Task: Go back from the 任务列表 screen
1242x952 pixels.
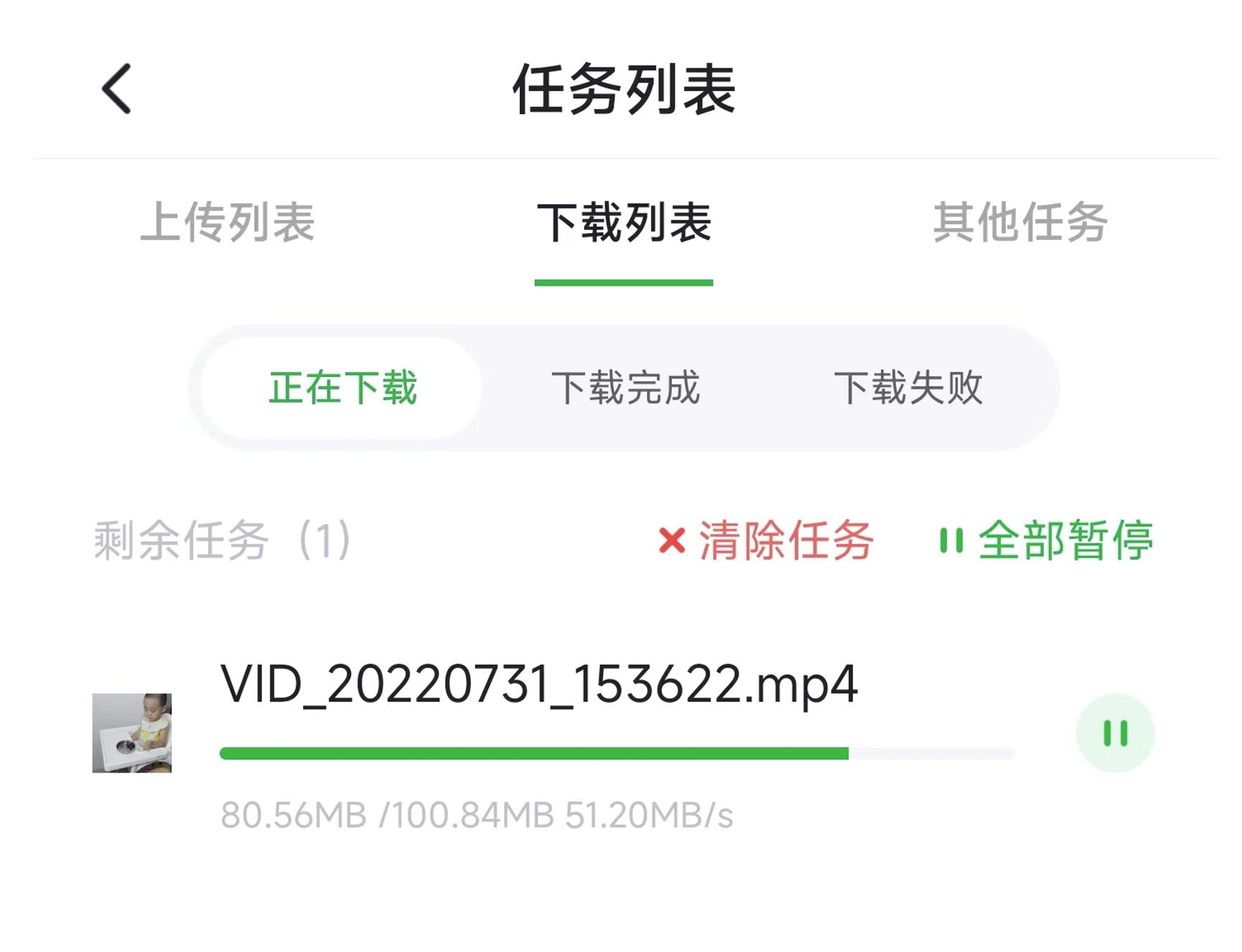Action: click(x=117, y=89)
